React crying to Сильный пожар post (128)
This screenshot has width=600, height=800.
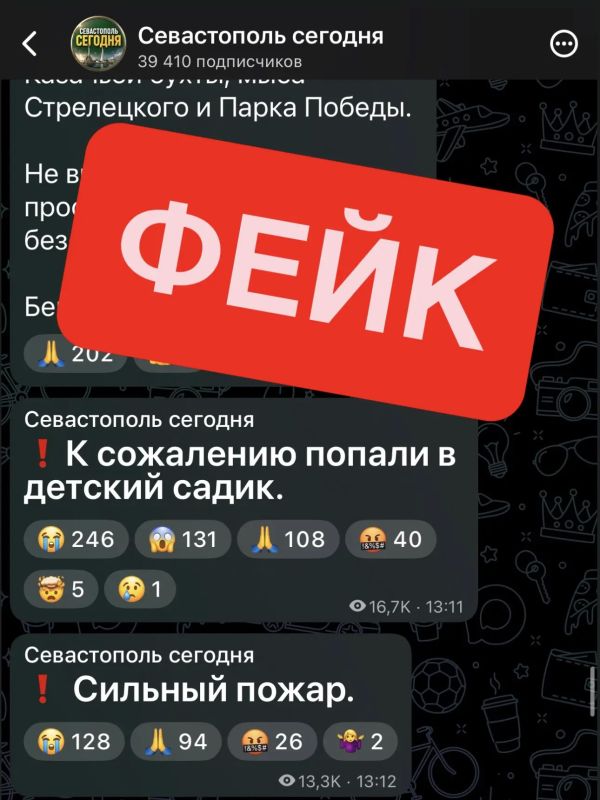coord(74,741)
